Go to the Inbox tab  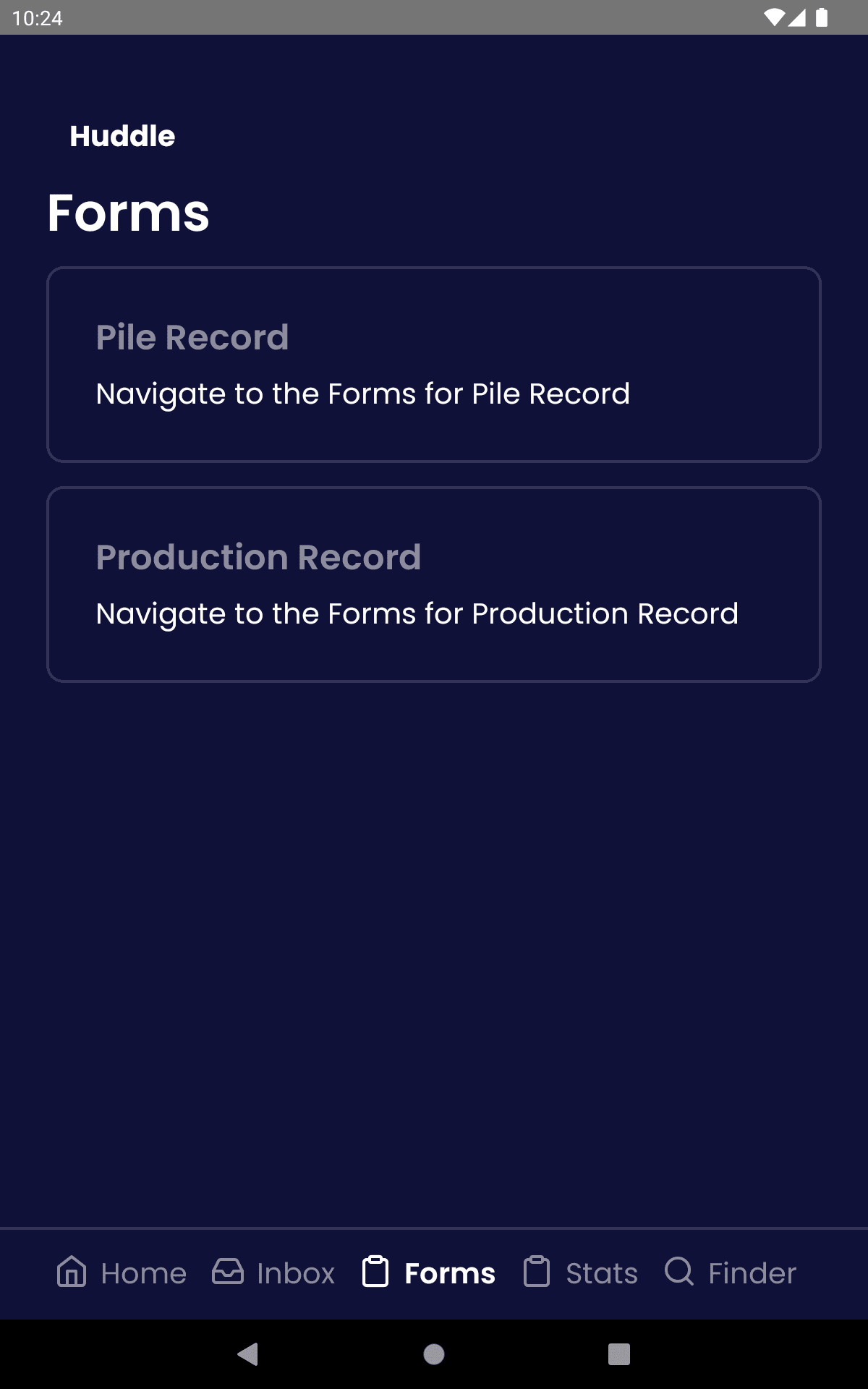point(273,1273)
